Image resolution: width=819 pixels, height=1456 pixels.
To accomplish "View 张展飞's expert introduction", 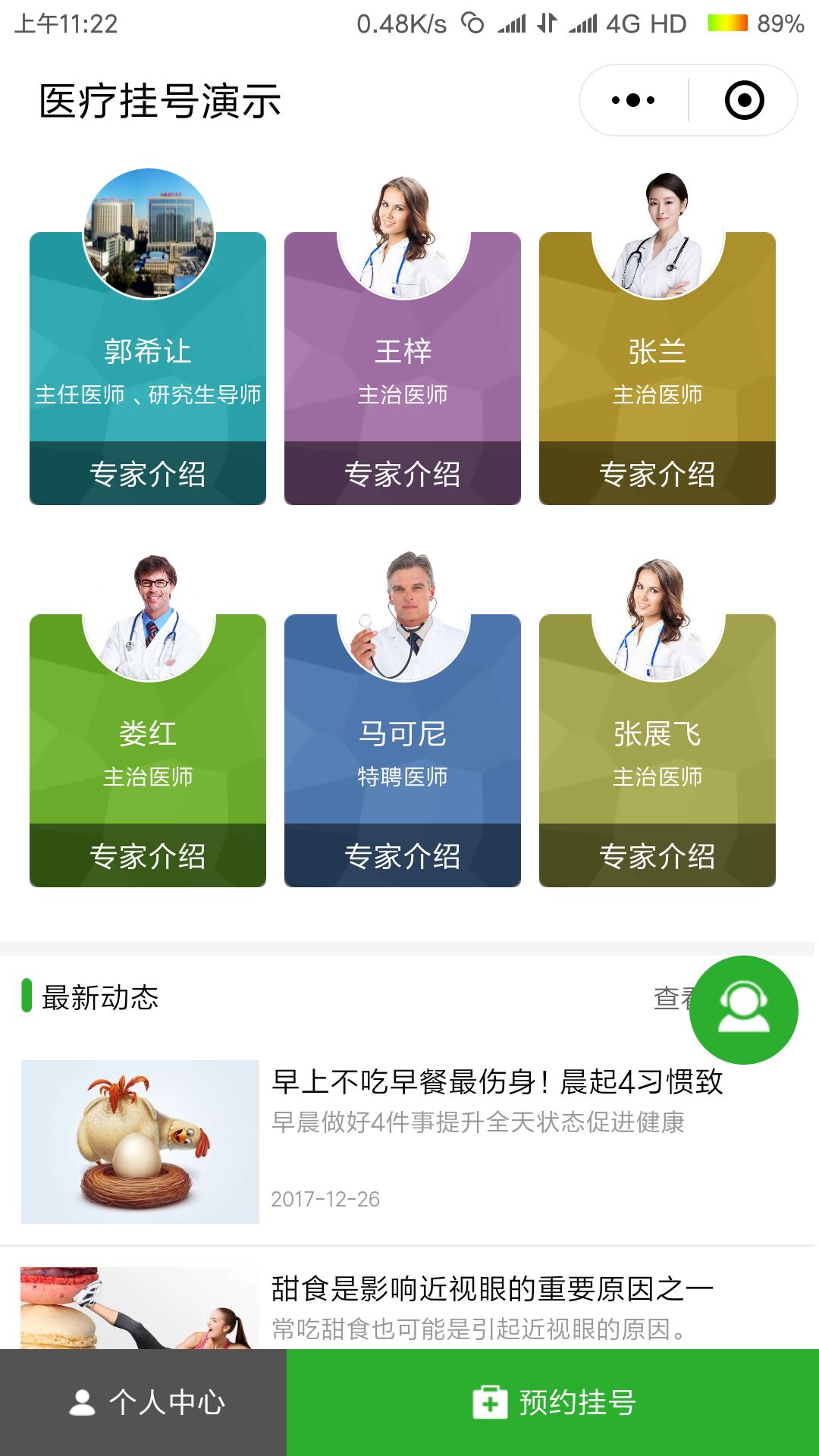I will coord(657,856).
